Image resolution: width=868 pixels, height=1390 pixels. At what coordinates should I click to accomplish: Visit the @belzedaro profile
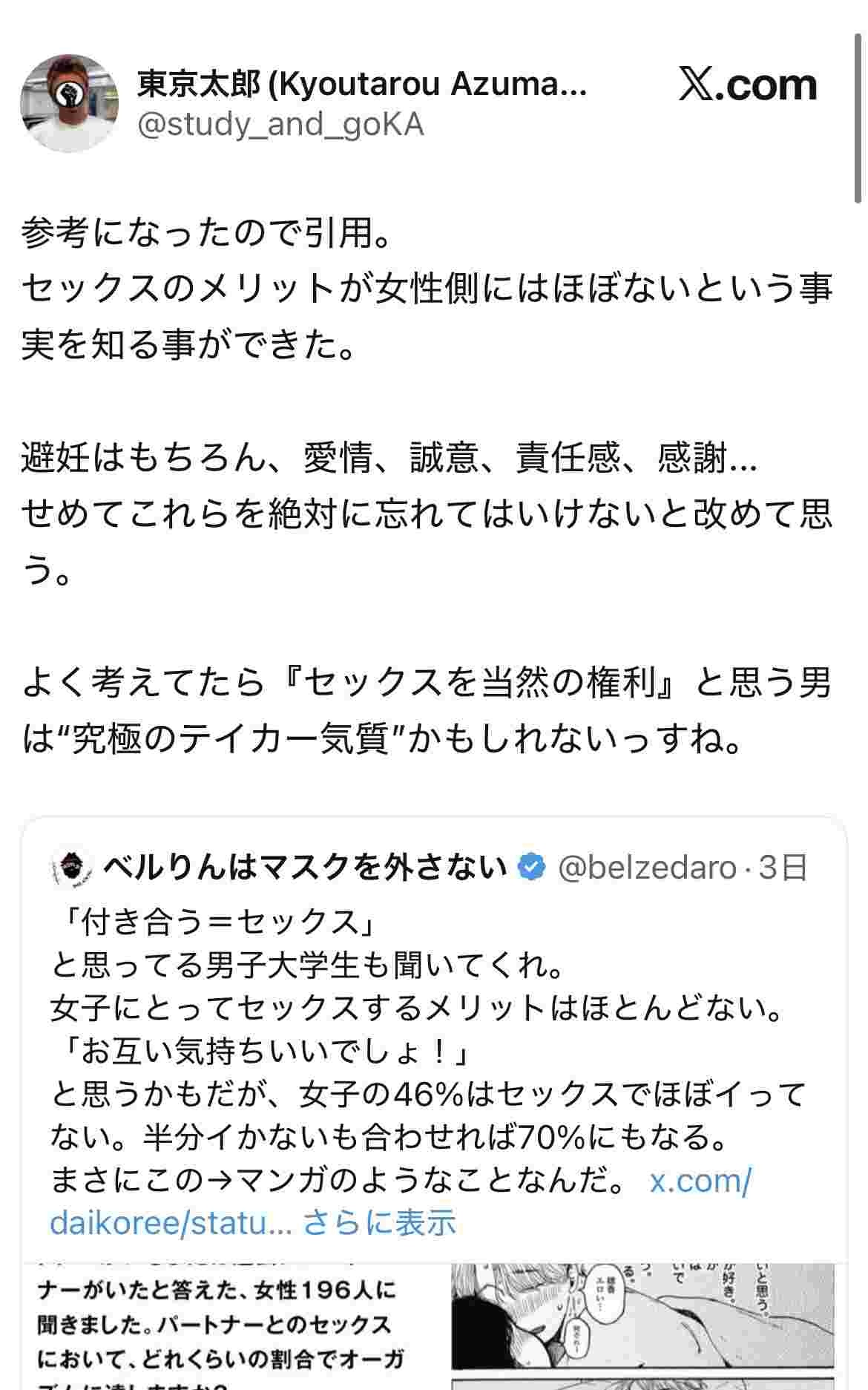[646, 867]
